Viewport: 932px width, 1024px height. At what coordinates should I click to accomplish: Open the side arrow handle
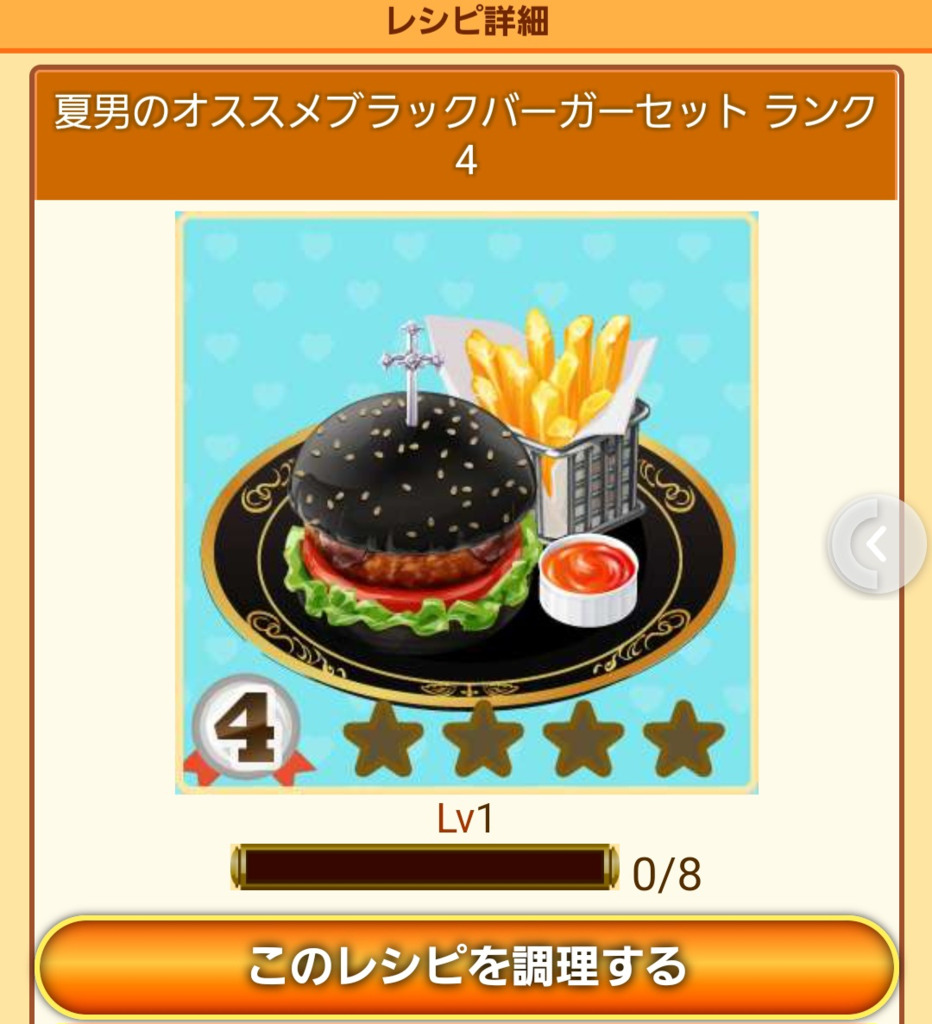tap(877, 545)
